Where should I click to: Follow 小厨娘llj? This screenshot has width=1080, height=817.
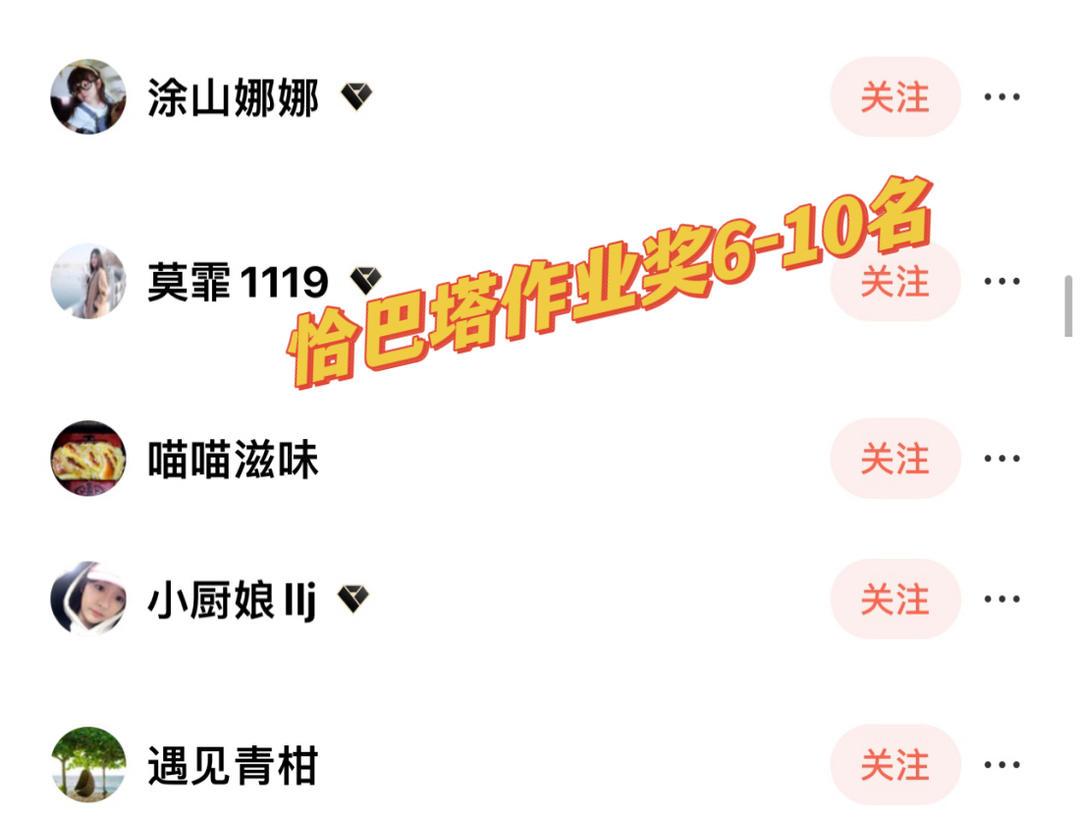pyautogui.click(x=895, y=599)
